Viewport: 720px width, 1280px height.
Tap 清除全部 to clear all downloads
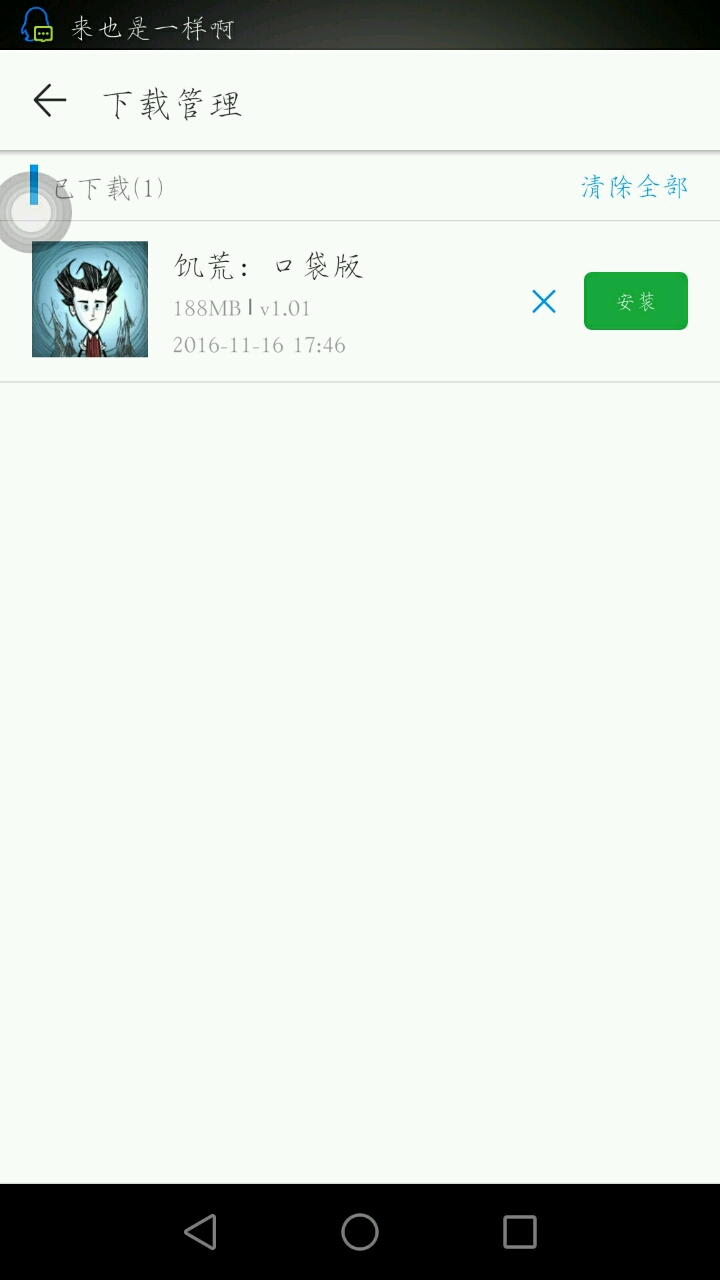(634, 187)
